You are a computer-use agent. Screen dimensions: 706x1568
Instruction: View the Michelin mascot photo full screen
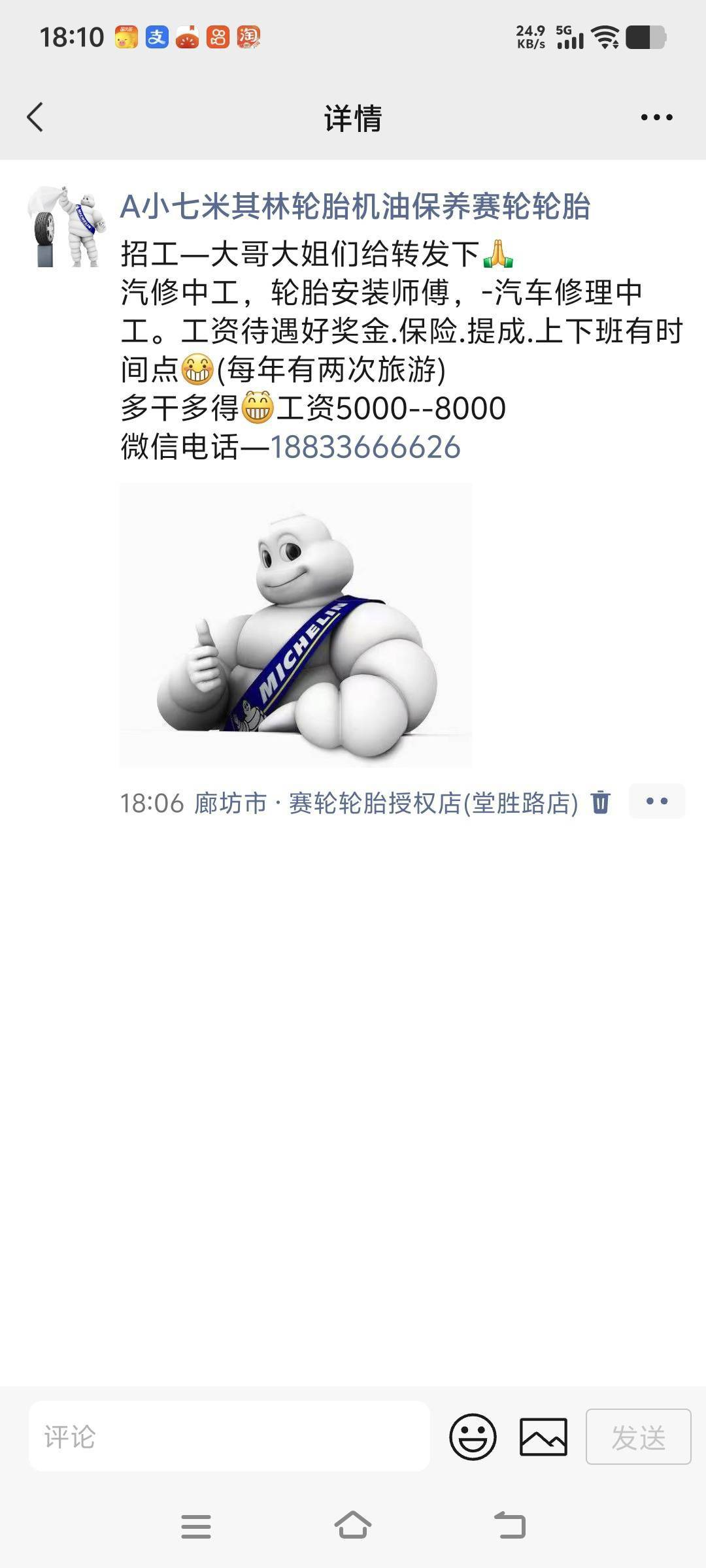(295, 625)
